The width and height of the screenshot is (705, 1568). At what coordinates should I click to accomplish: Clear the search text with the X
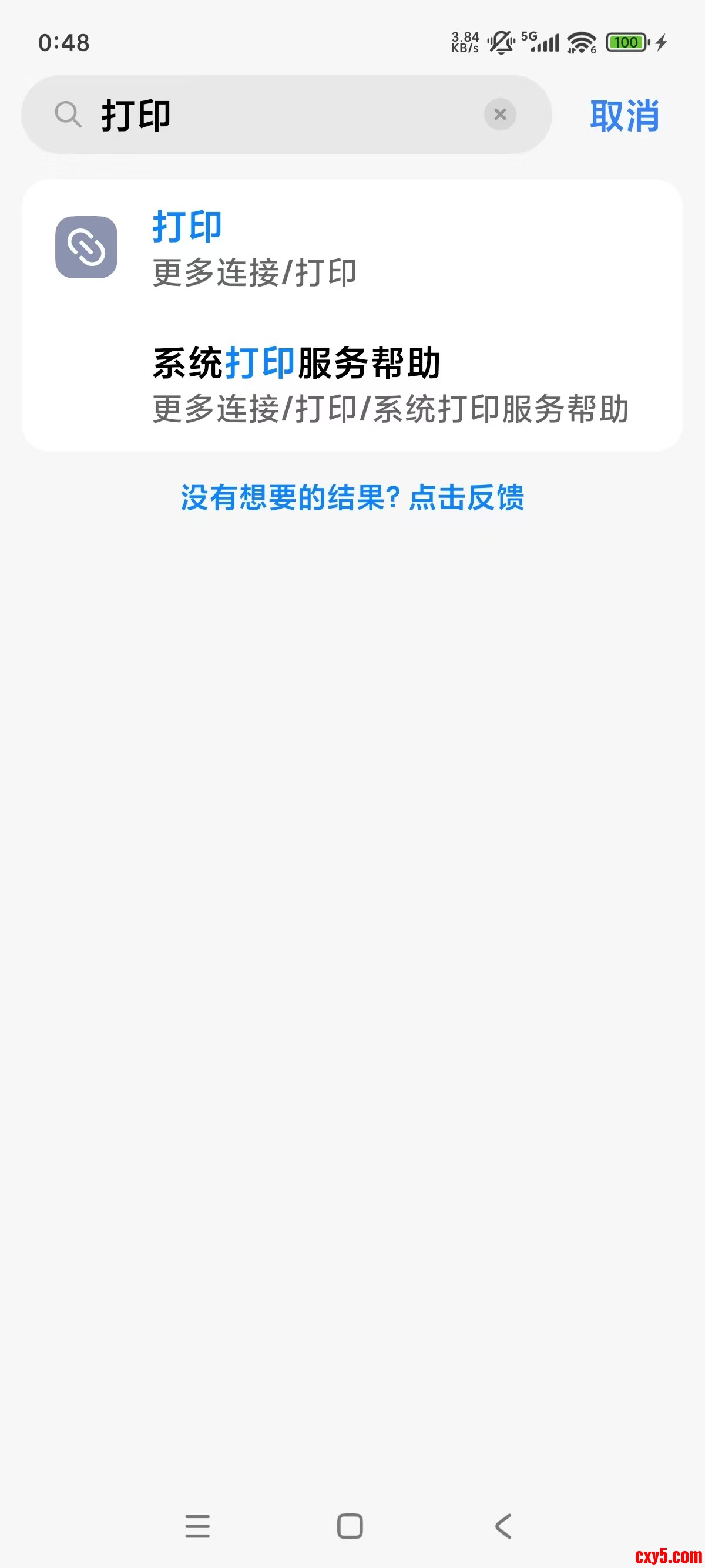[x=500, y=115]
